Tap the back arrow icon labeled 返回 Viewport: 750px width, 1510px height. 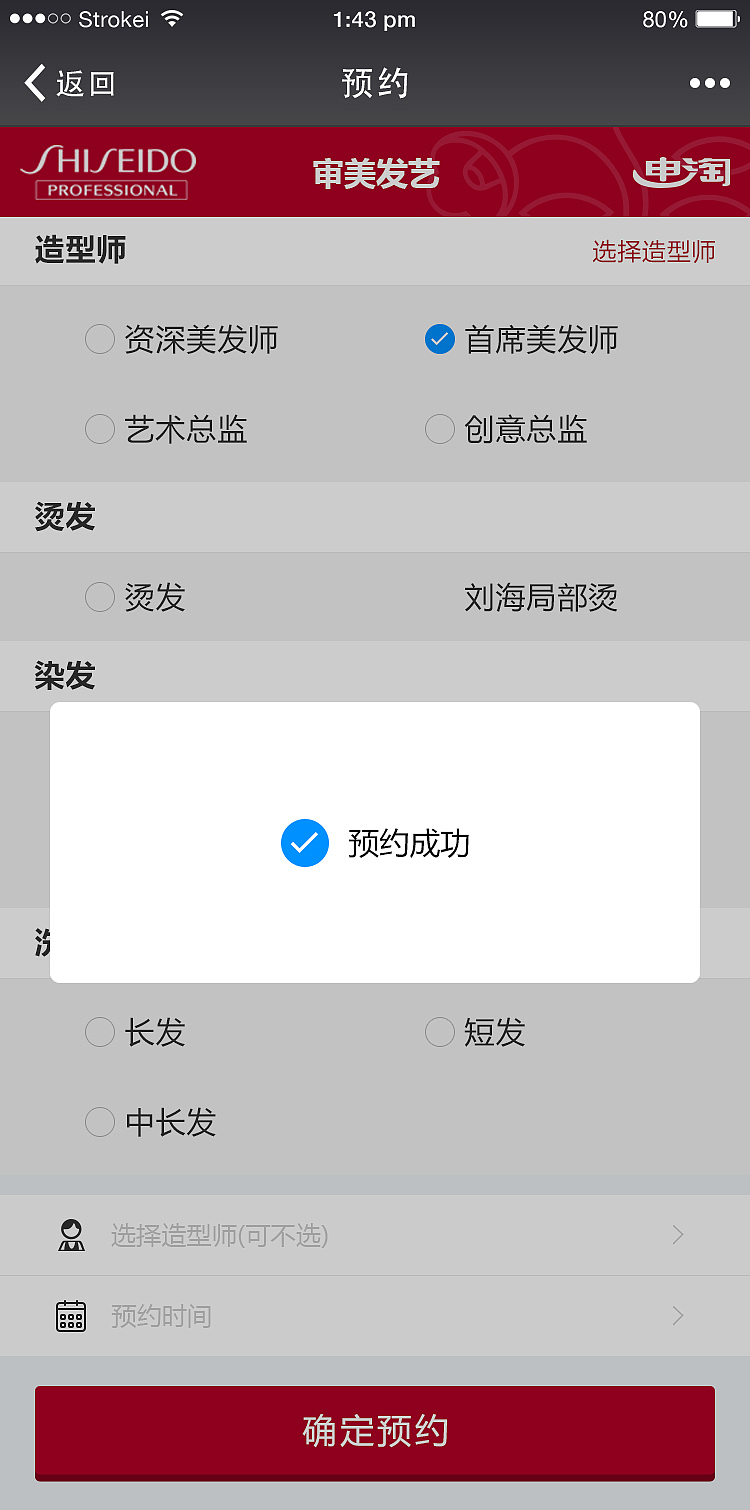click(36, 83)
